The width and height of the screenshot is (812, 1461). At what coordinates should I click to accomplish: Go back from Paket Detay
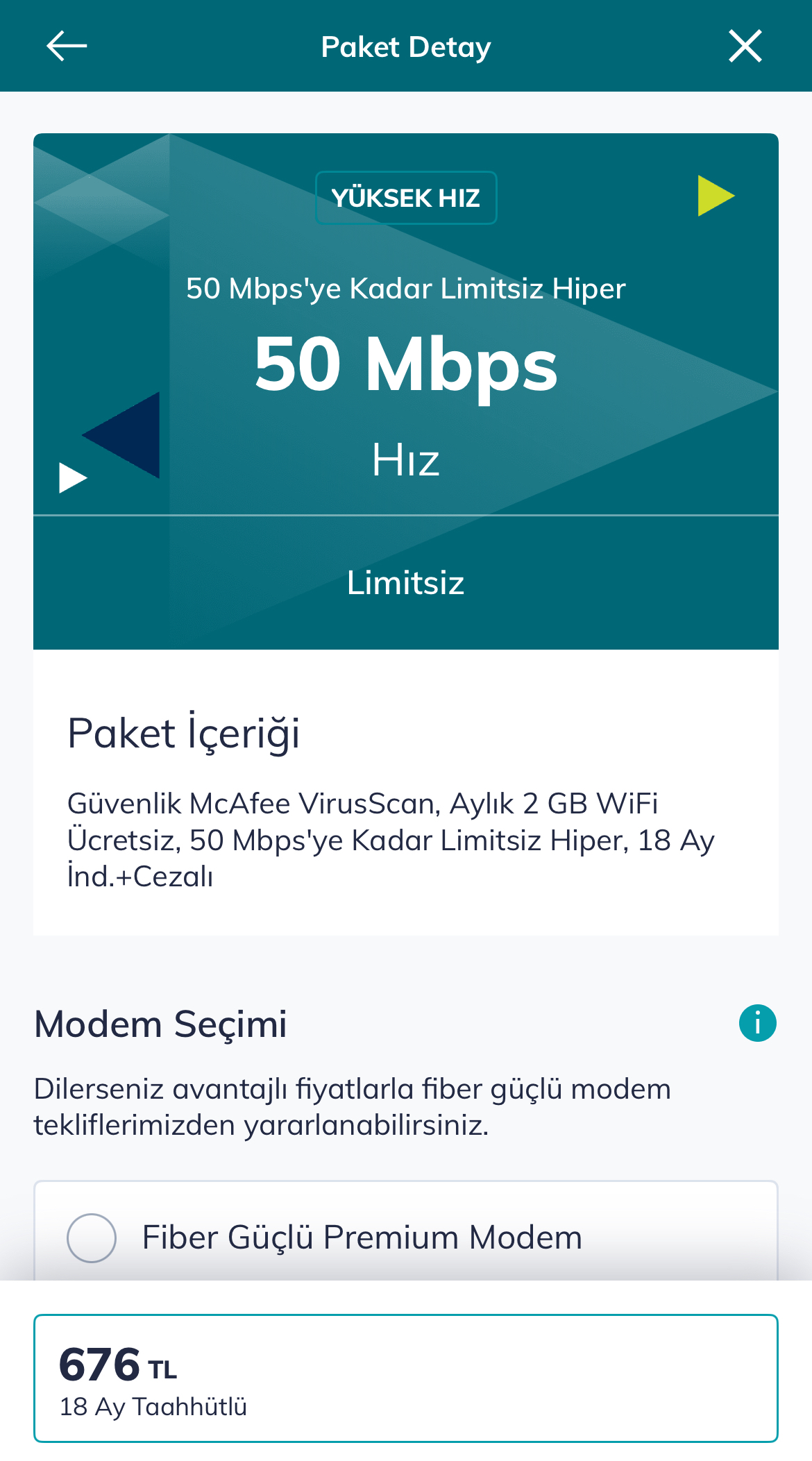[67, 46]
